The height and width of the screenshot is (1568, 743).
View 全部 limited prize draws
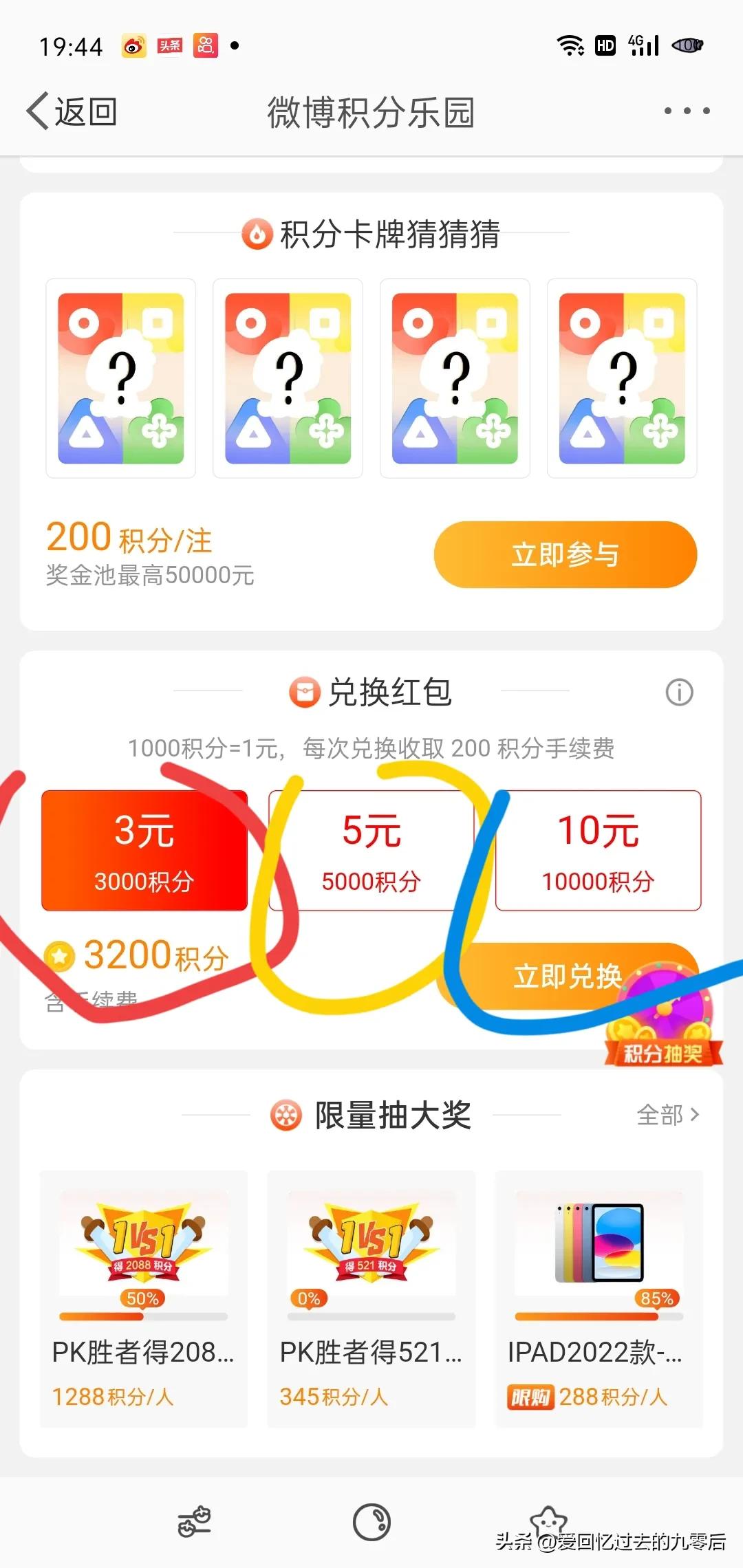pos(667,1115)
